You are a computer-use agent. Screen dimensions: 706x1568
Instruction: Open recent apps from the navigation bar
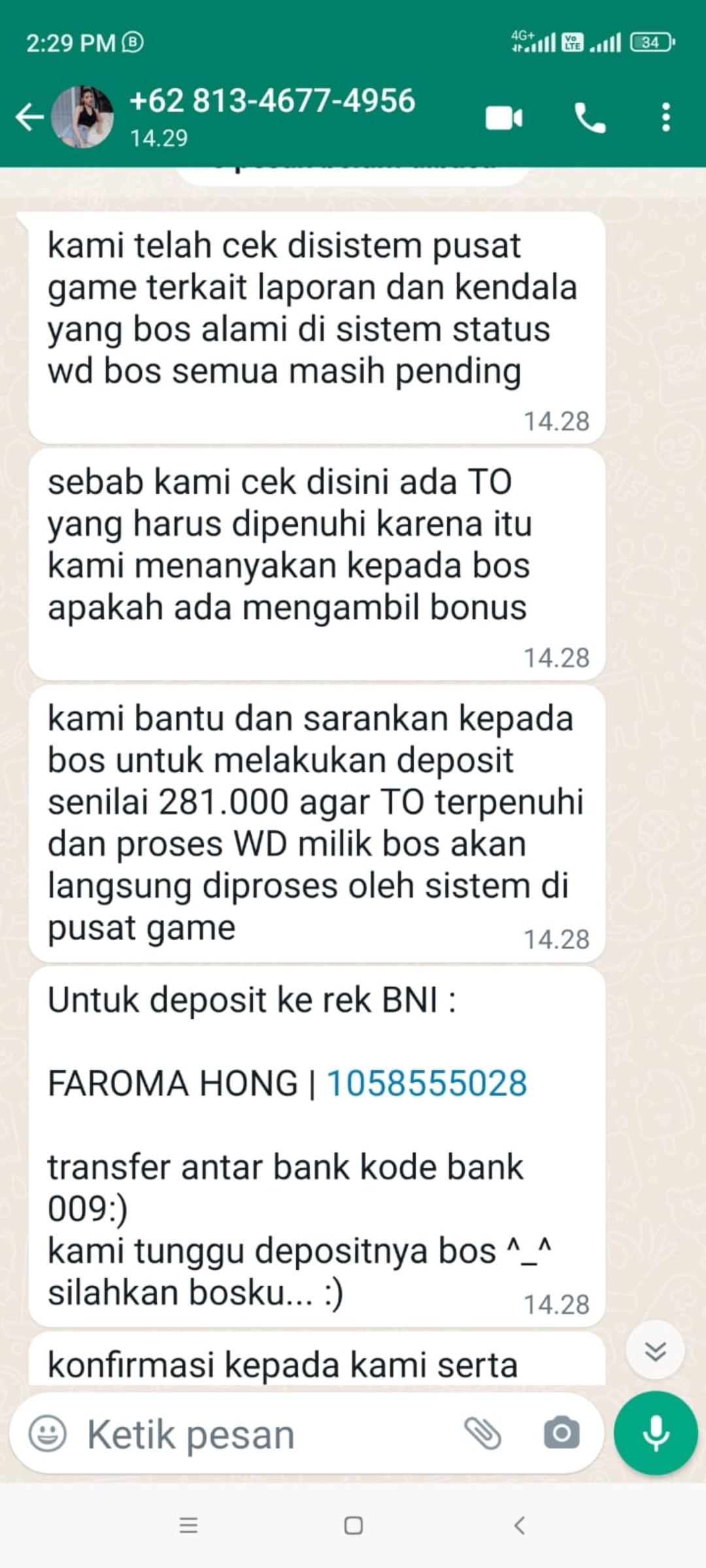(188, 1526)
